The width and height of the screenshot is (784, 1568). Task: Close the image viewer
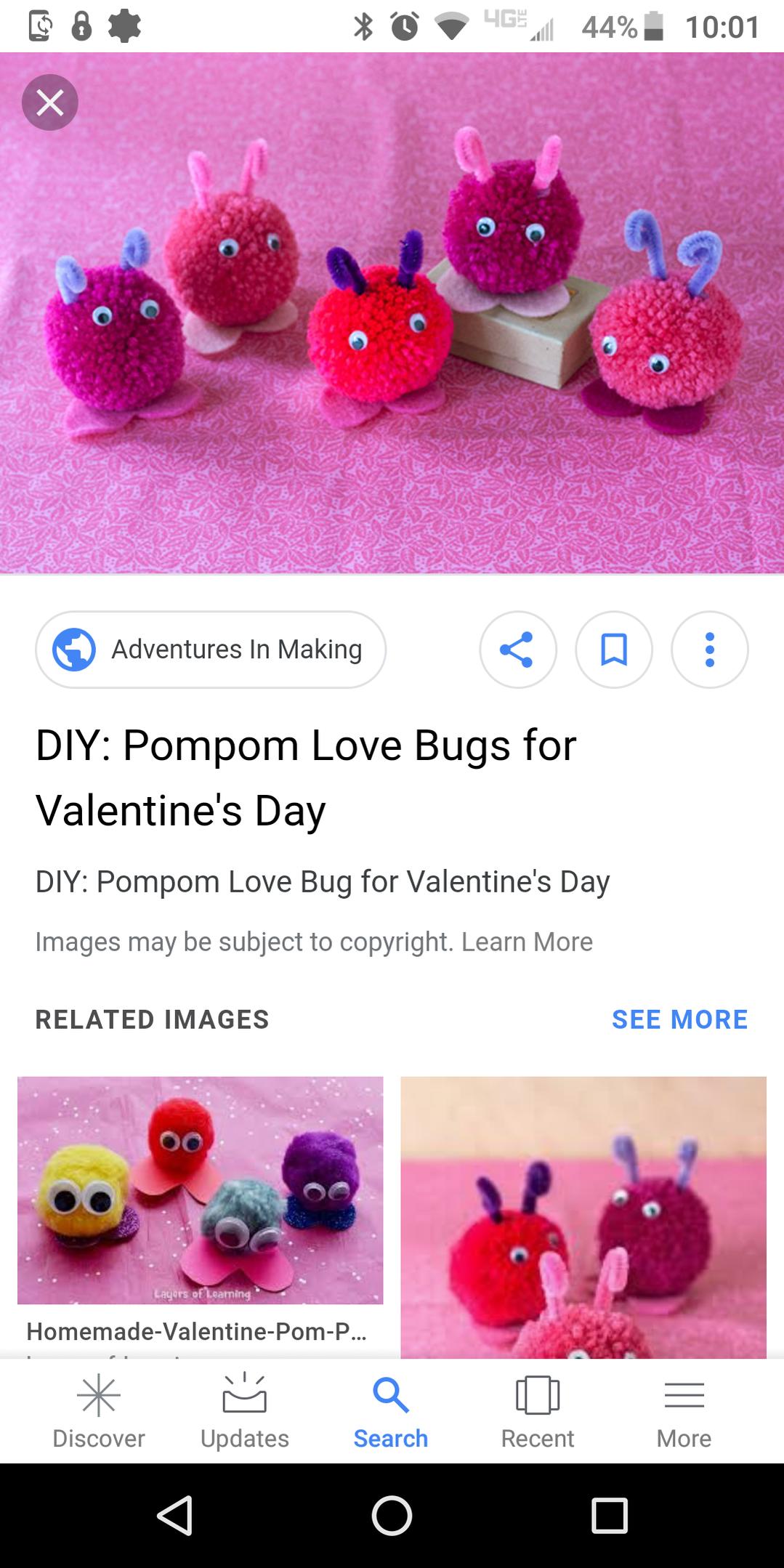pyautogui.click(x=49, y=102)
